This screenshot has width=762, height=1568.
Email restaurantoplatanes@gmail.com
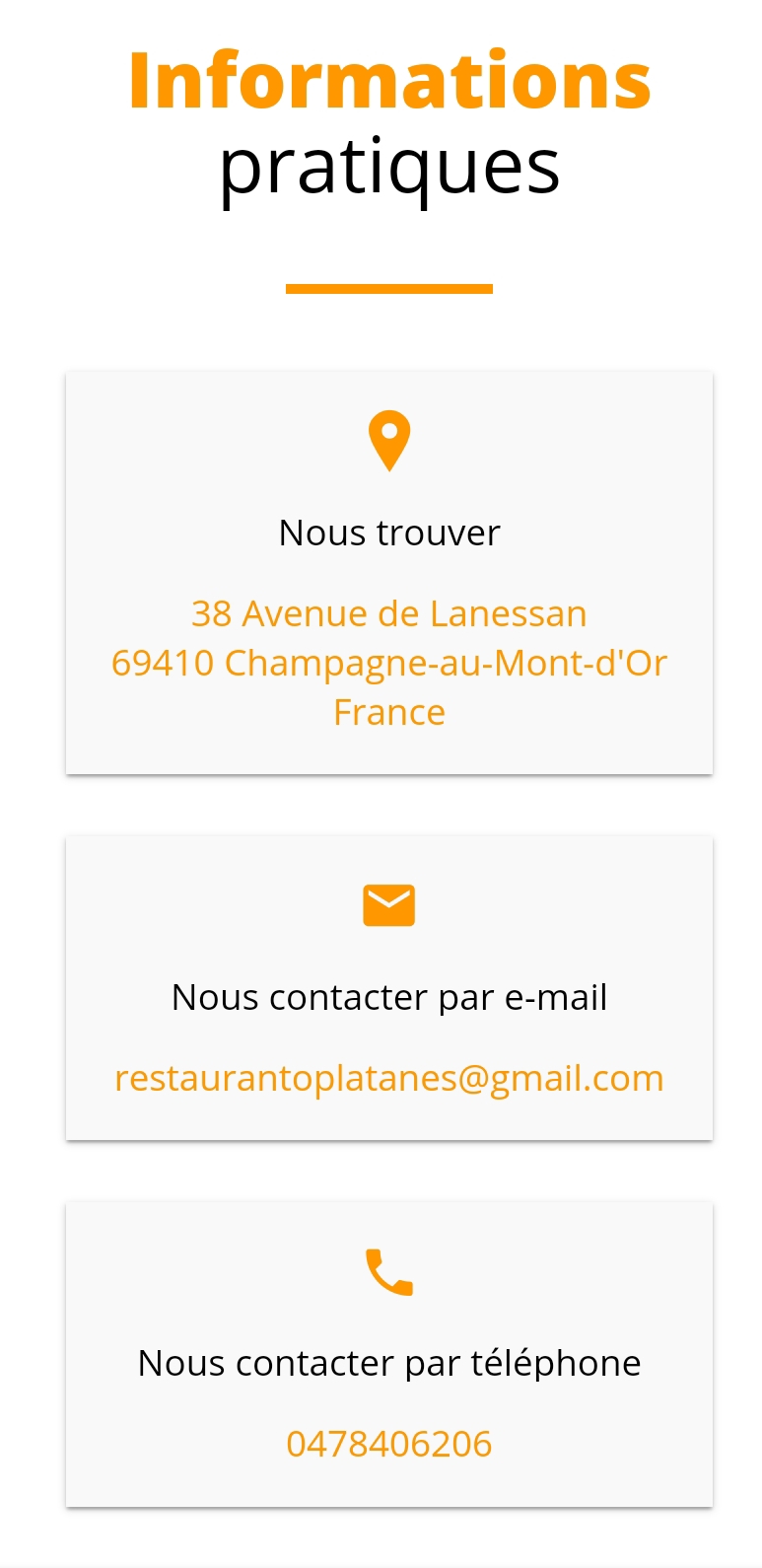point(388,1078)
